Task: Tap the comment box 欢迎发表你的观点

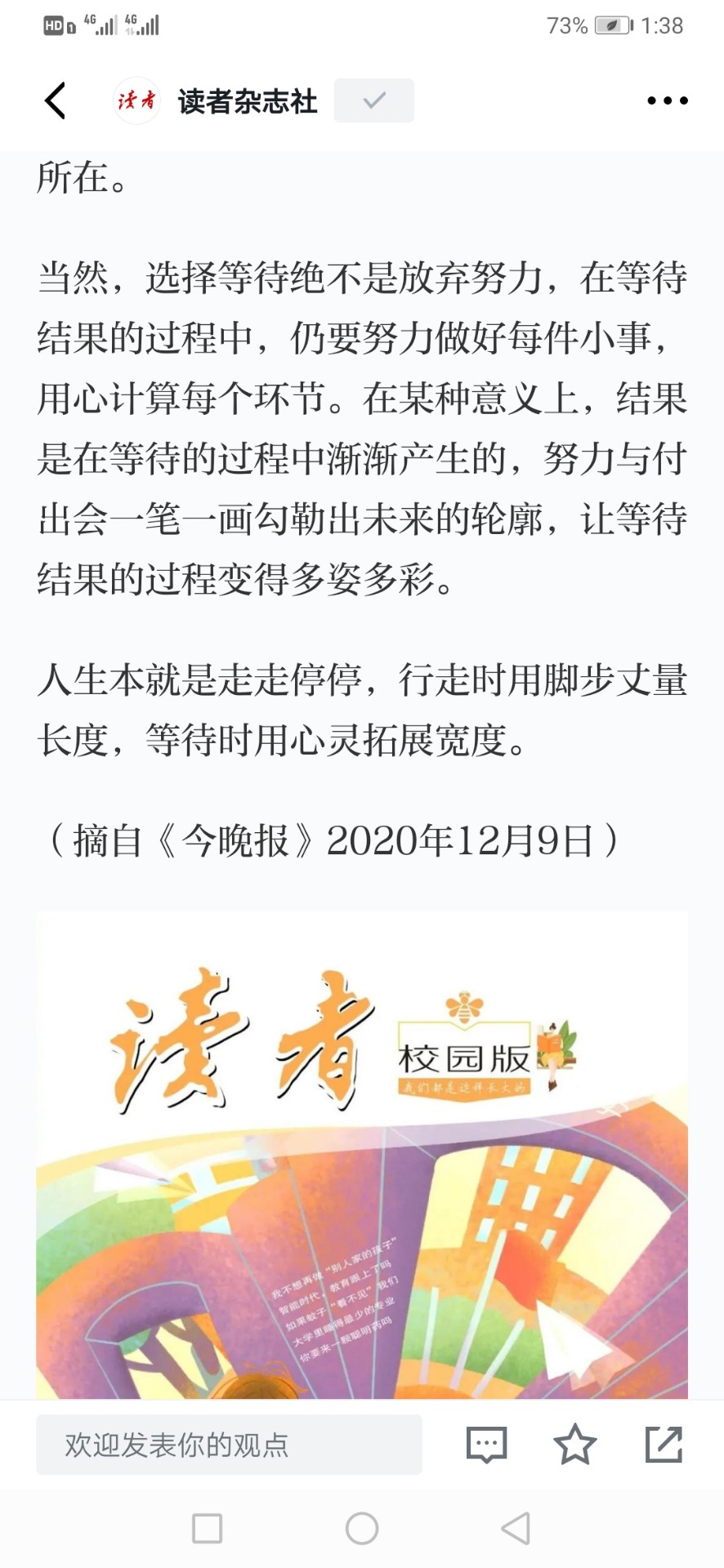Action: point(229,1445)
